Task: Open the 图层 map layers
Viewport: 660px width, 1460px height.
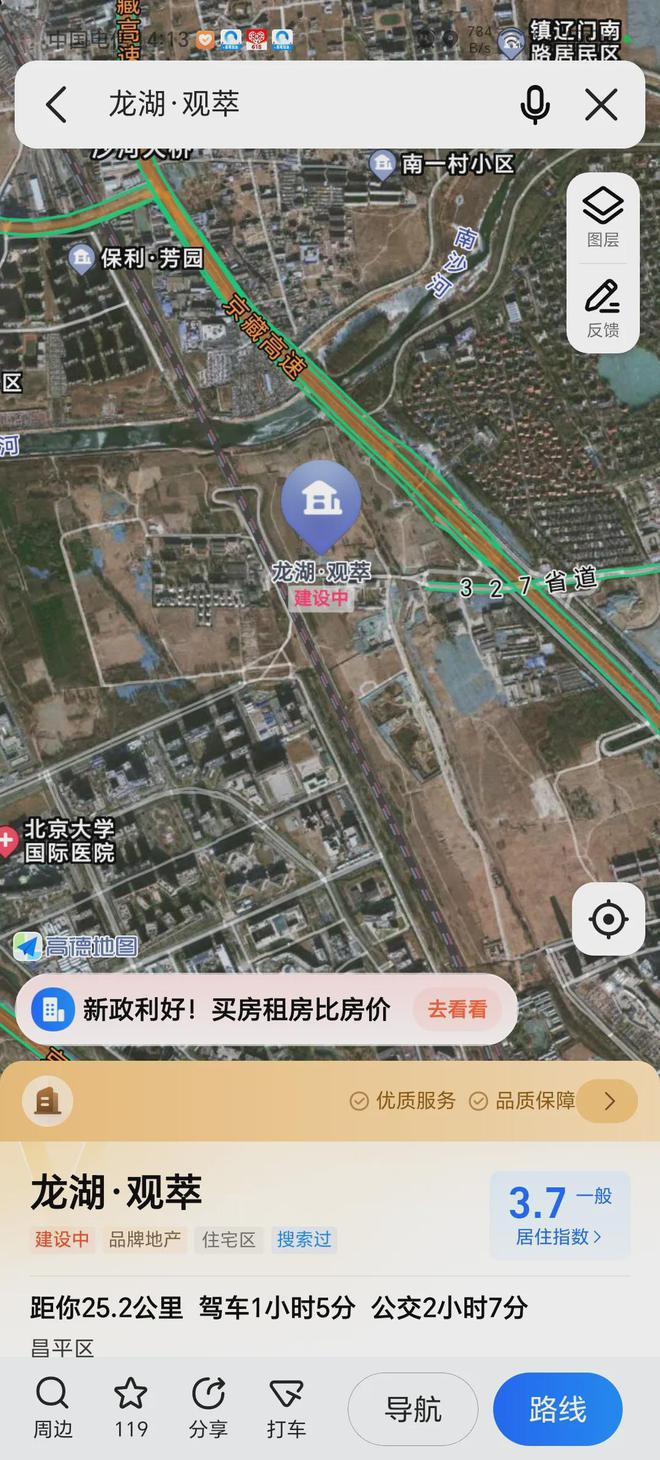Action: tap(603, 217)
